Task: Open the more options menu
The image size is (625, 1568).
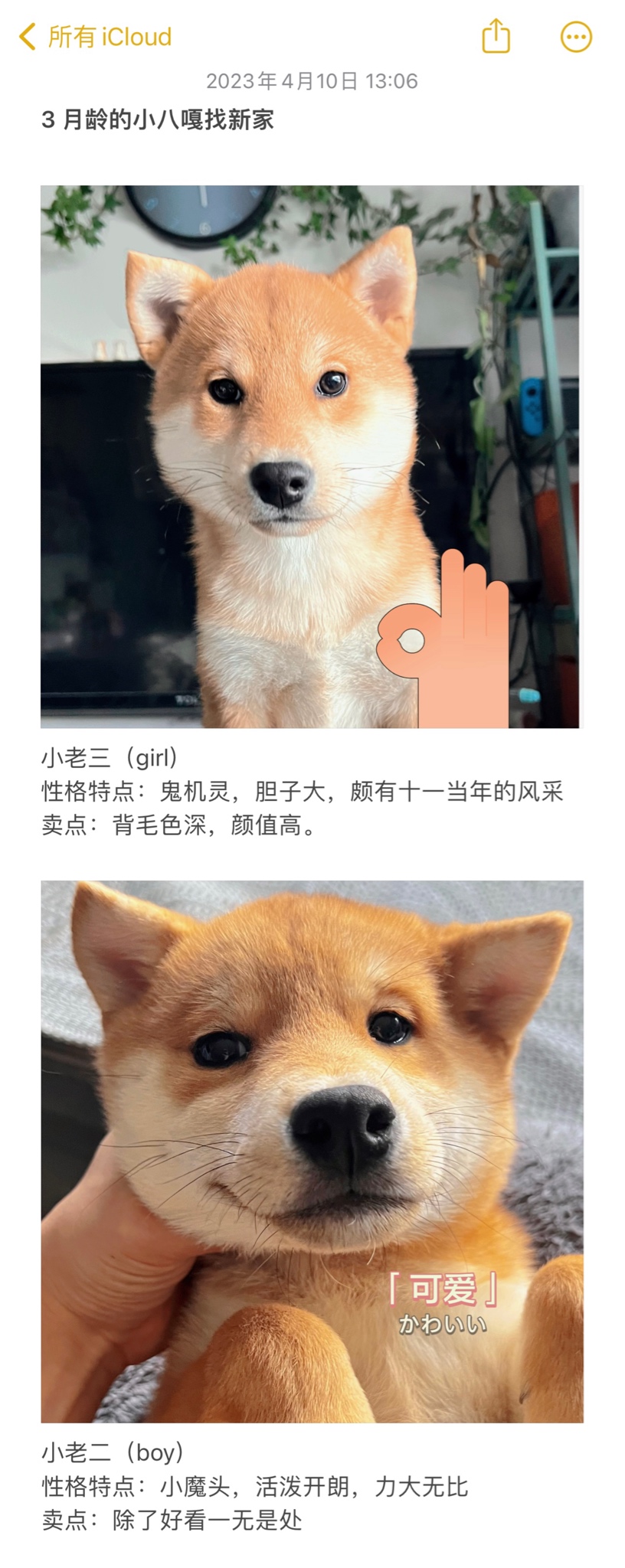Action: point(576,37)
